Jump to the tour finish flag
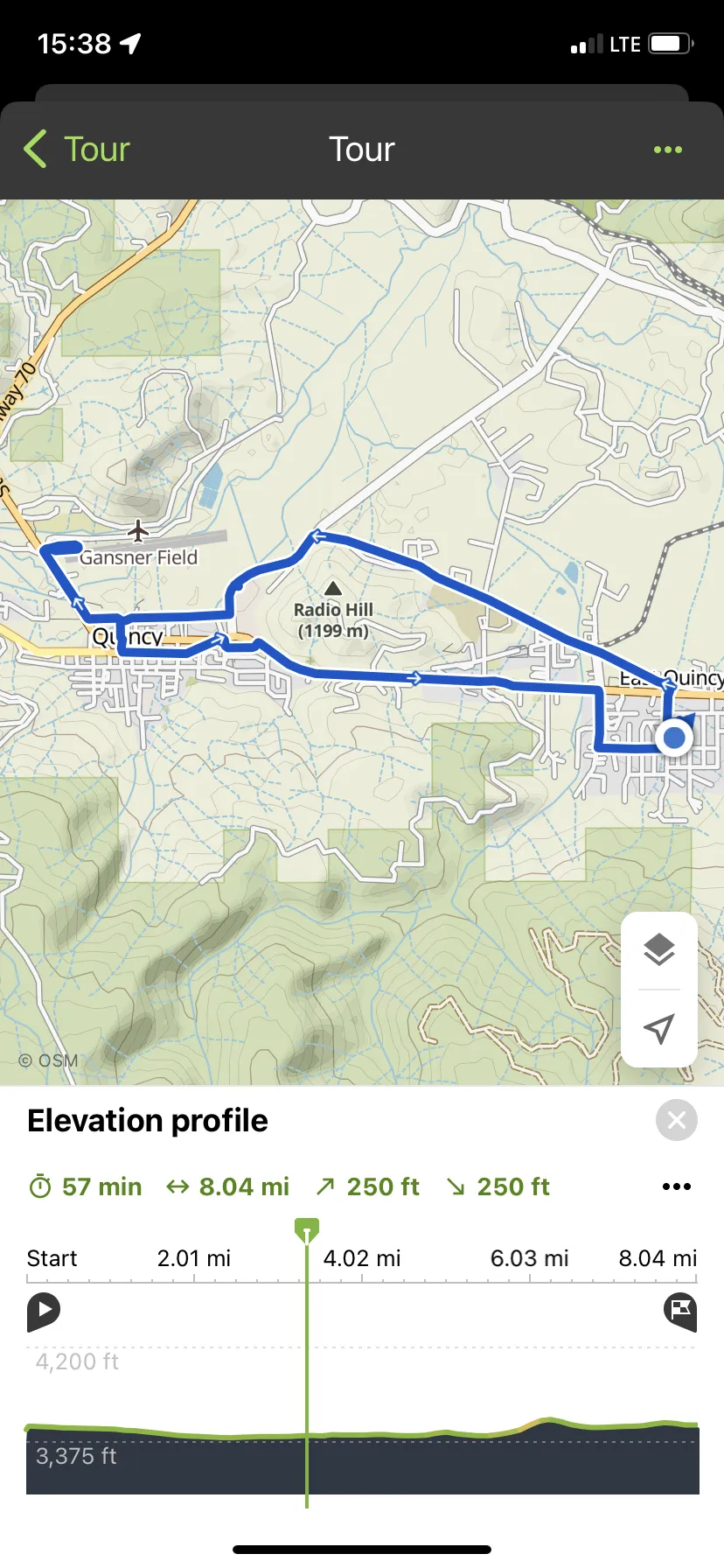 tap(680, 1310)
